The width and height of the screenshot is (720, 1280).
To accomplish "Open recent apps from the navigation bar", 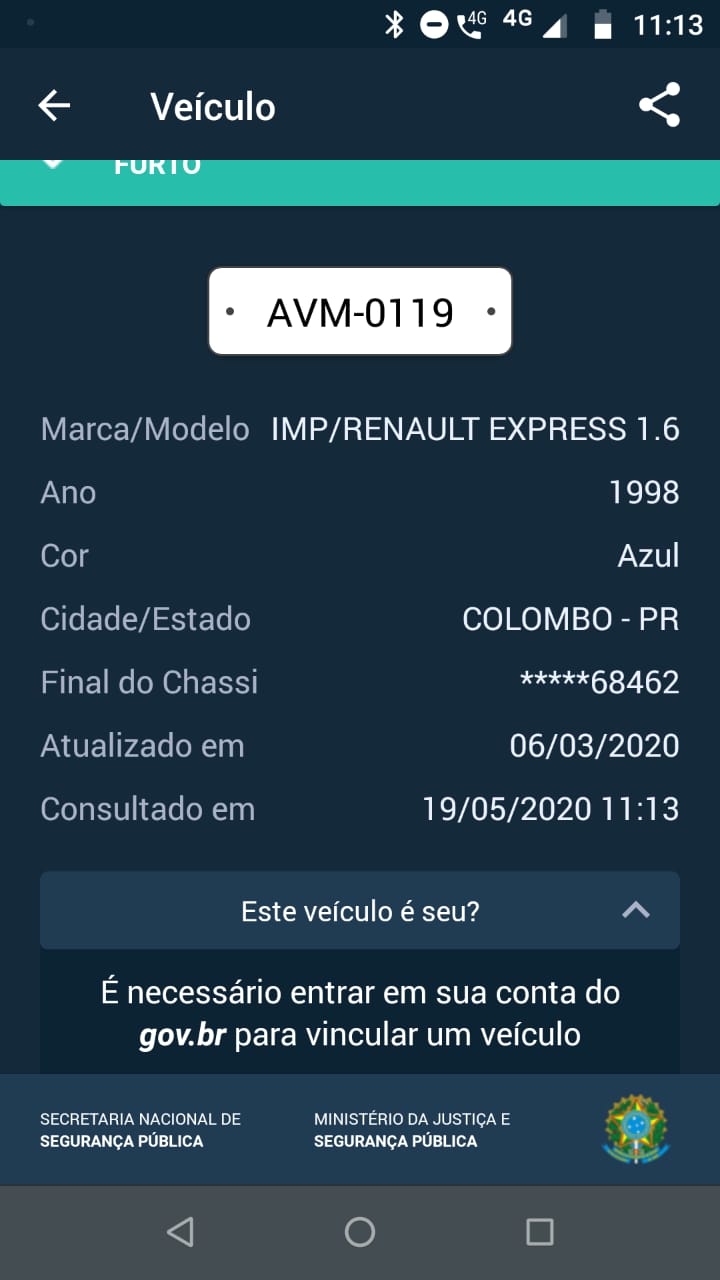I will (x=540, y=1232).
